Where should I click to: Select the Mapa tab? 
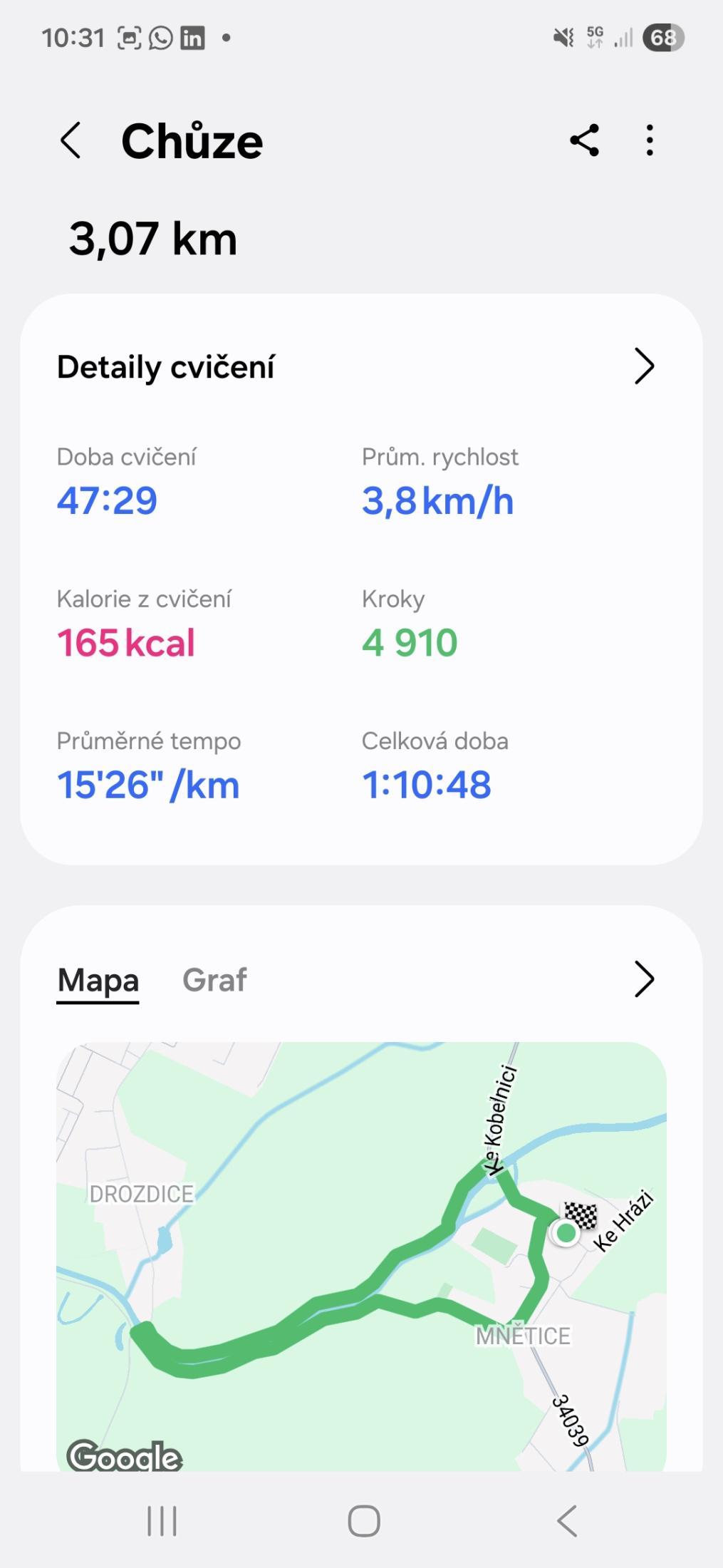pos(98,980)
